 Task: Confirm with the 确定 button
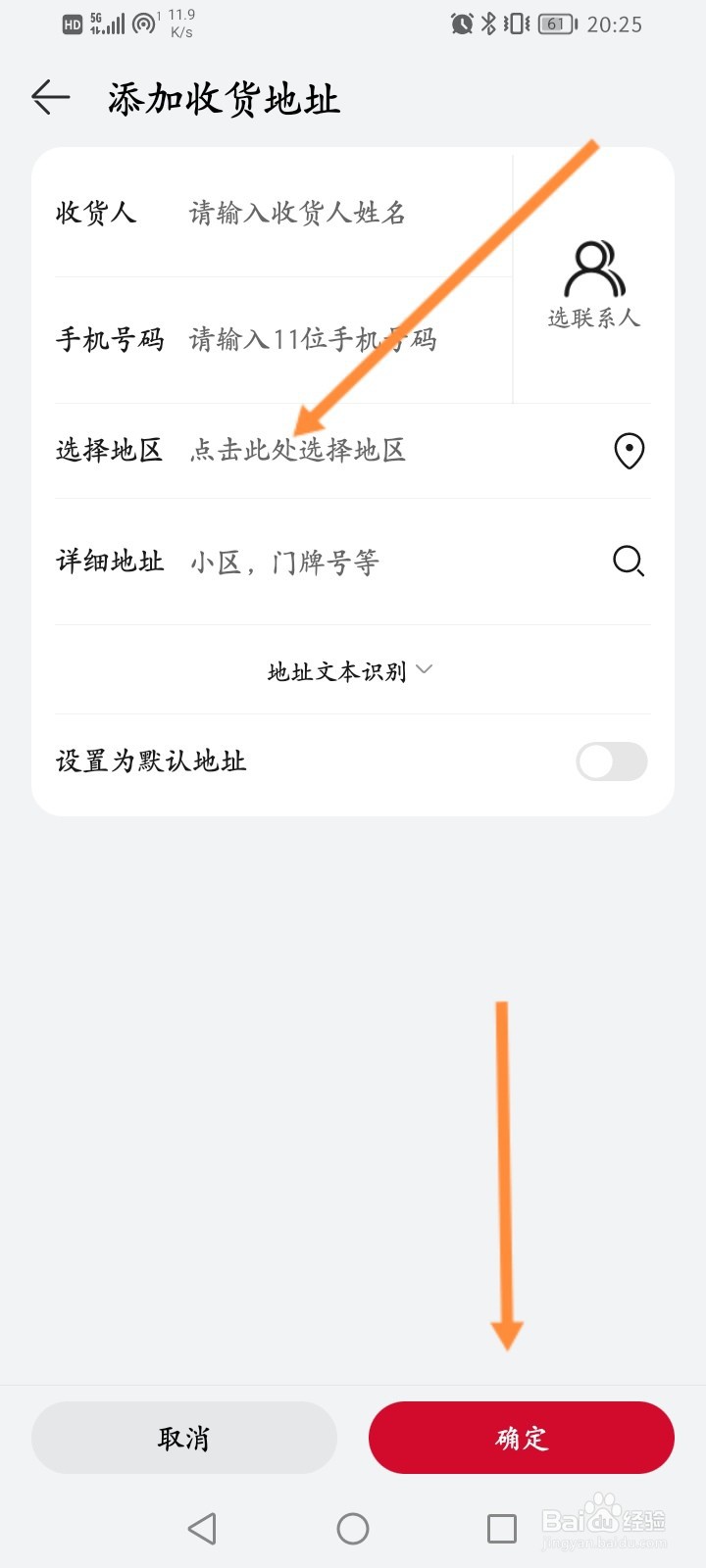[x=522, y=1438]
